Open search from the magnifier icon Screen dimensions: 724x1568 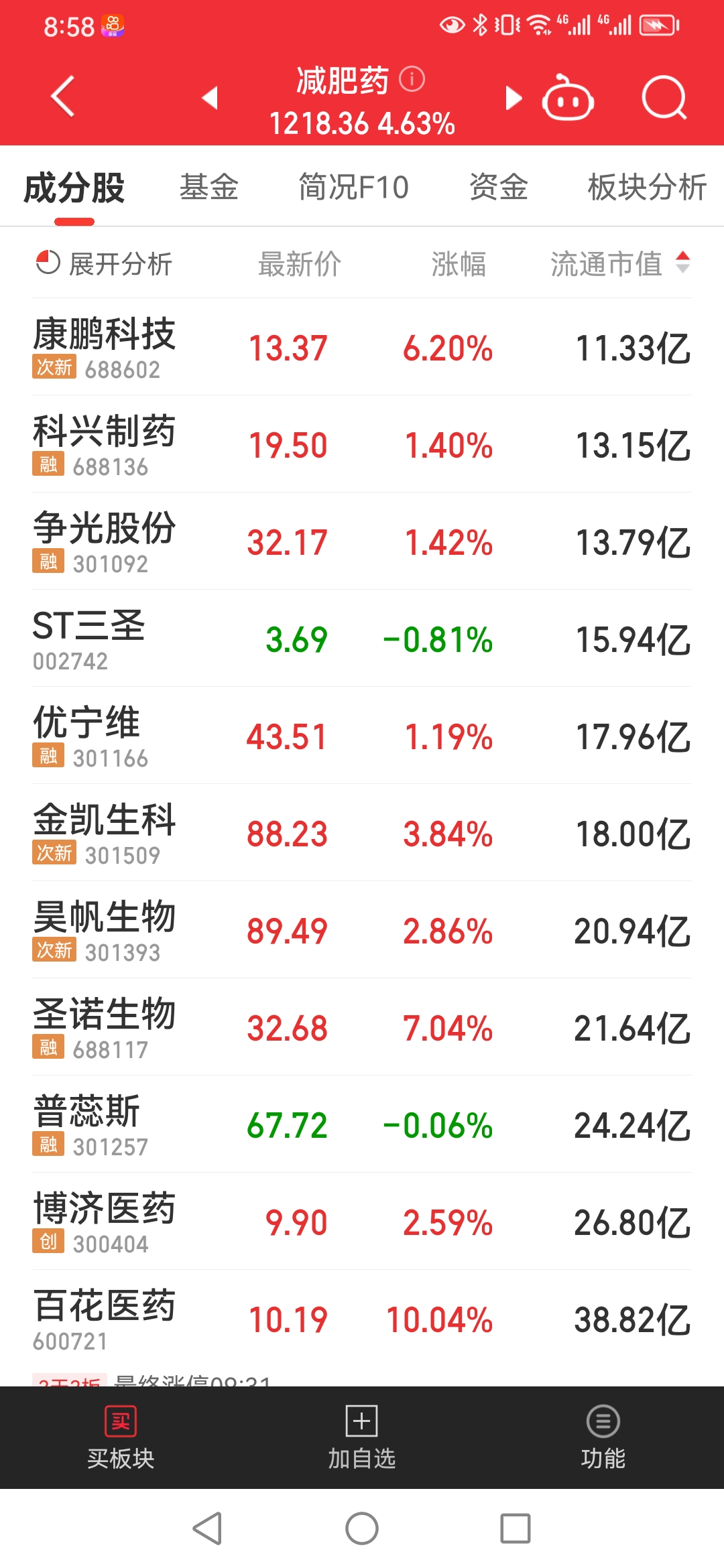(x=664, y=98)
